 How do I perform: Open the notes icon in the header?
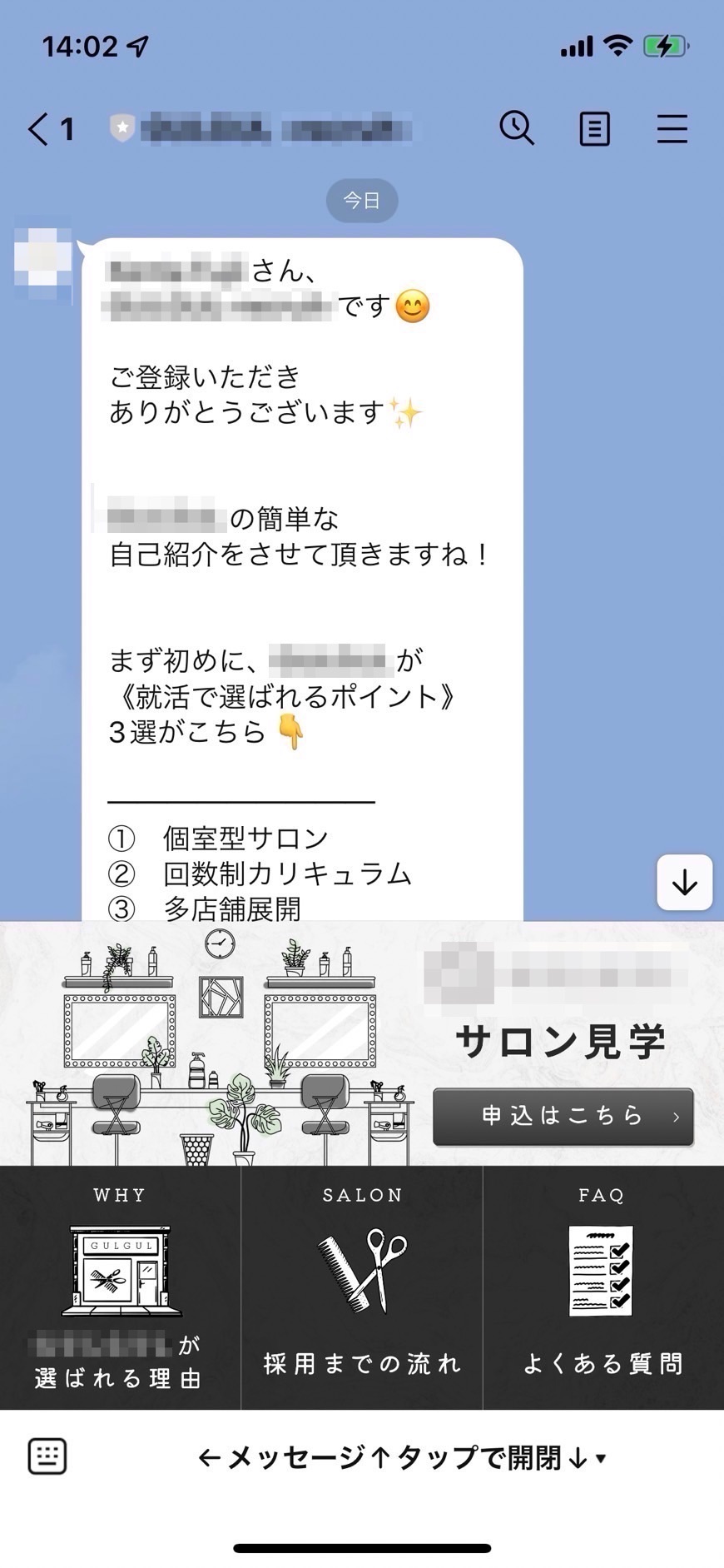pos(594,129)
